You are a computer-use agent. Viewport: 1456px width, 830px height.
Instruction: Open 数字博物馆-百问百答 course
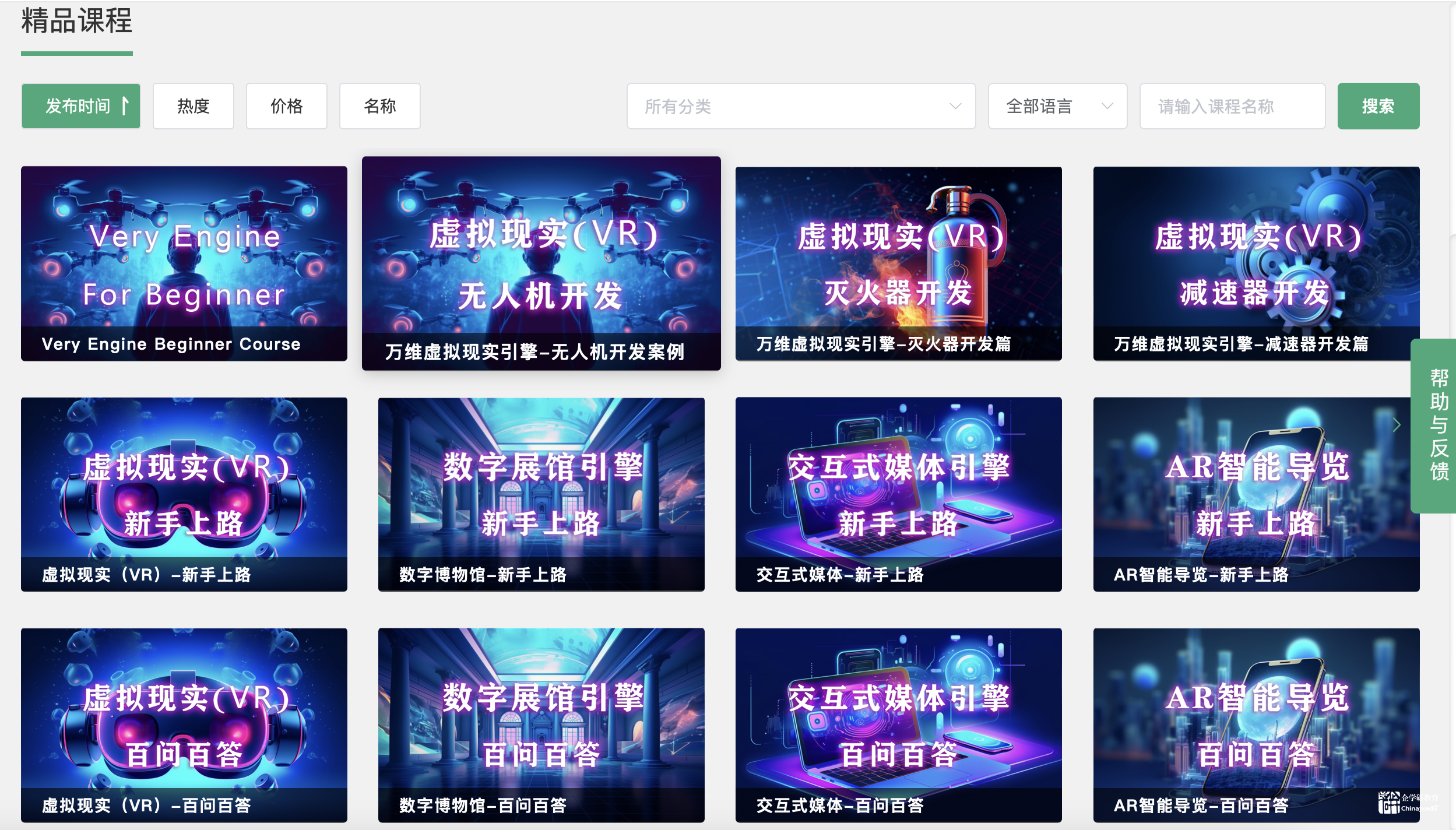pyautogui.click(x=541, y=725)
